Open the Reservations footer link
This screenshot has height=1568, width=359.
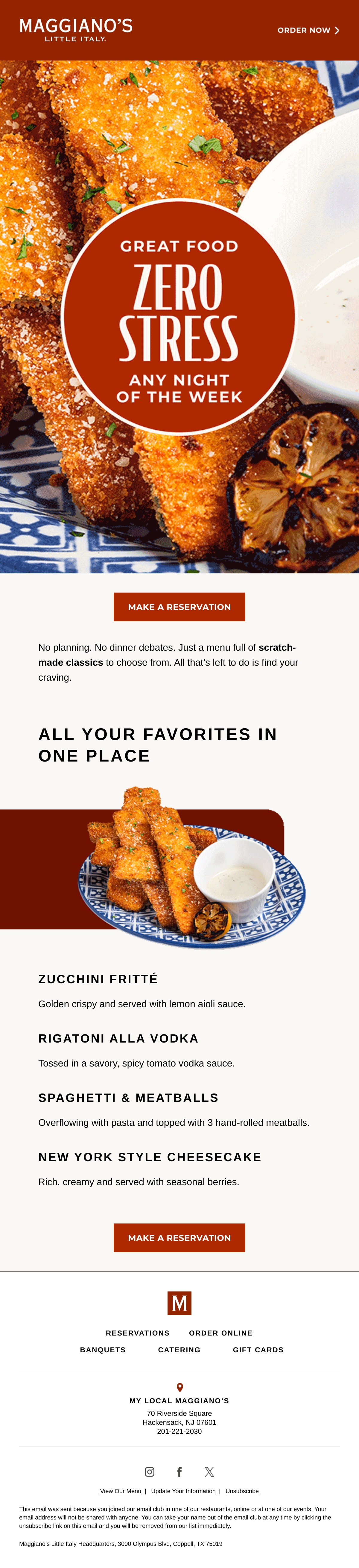coord(138,1333)
